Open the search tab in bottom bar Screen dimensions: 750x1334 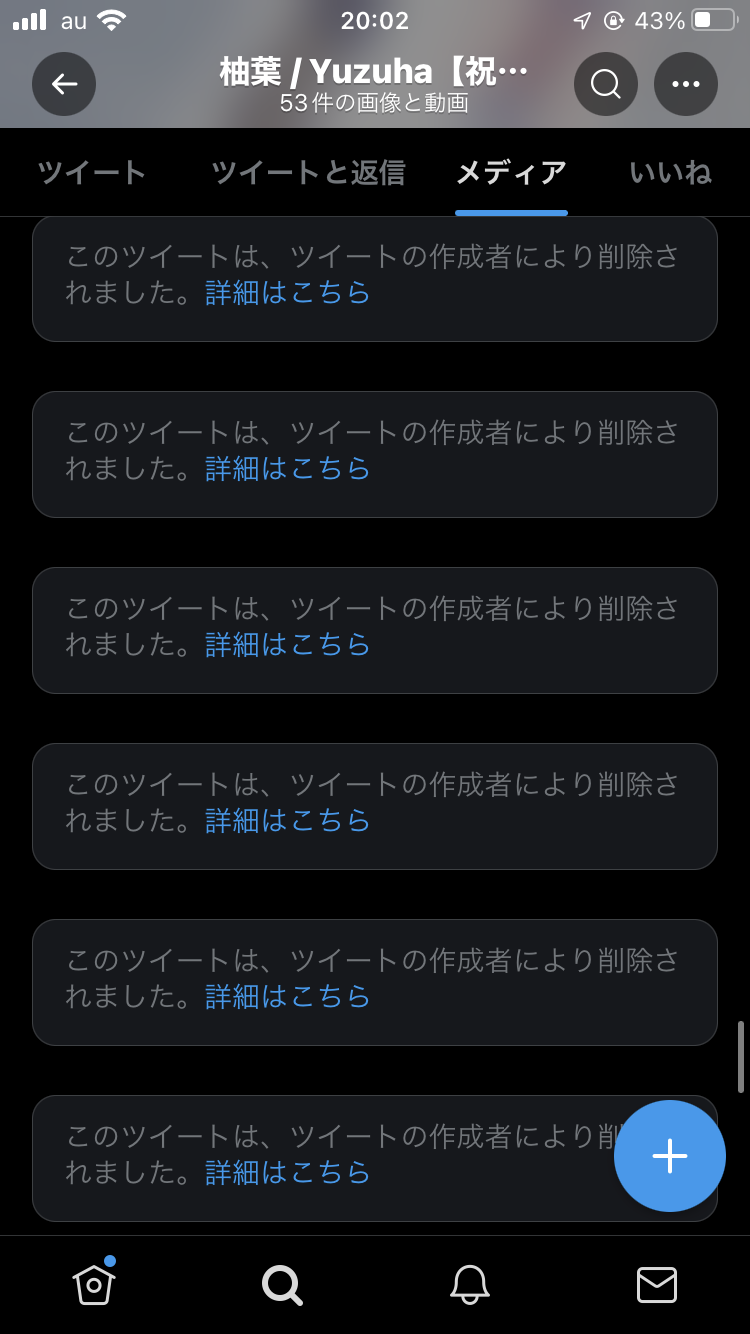(281, 1285)
